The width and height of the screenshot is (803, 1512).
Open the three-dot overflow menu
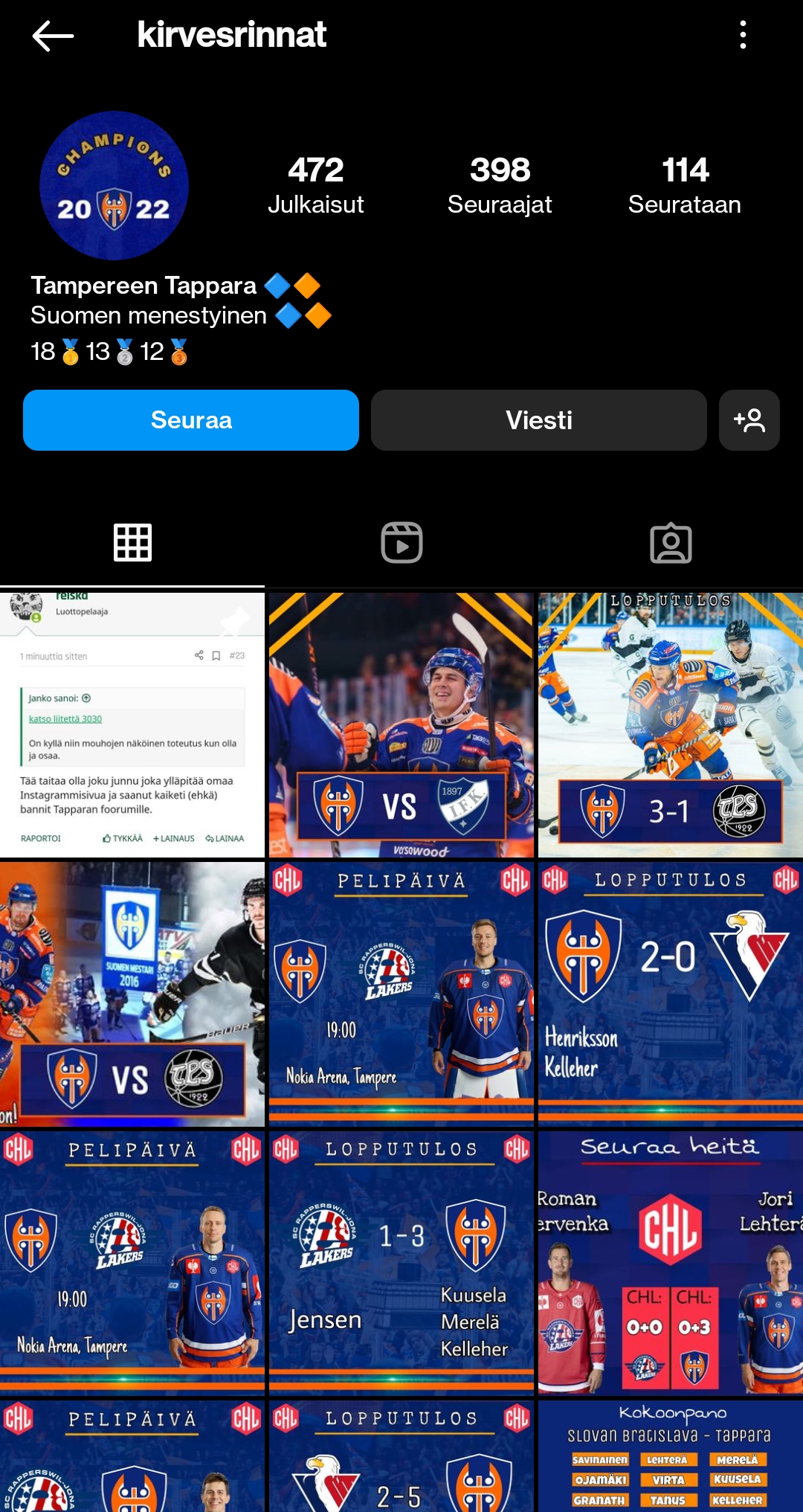(743, 35)
